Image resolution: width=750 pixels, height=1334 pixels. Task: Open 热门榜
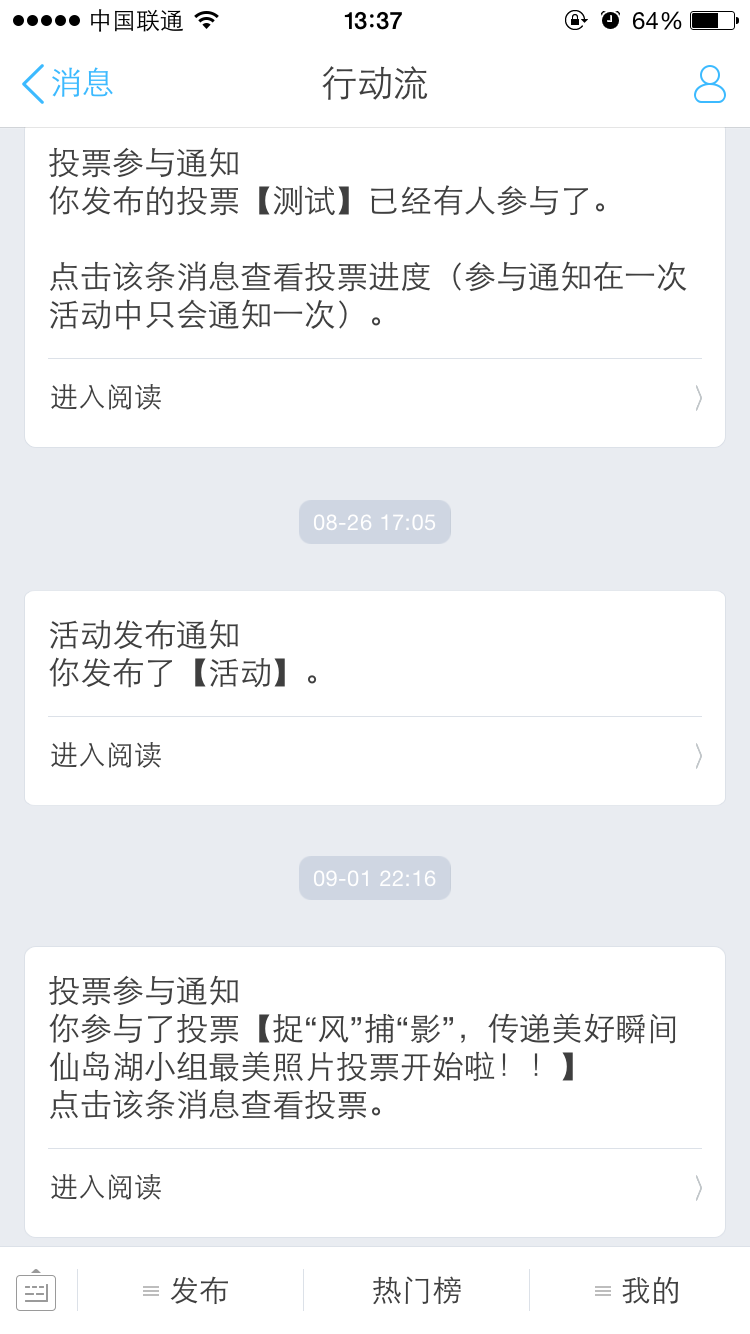point(417,1291)
